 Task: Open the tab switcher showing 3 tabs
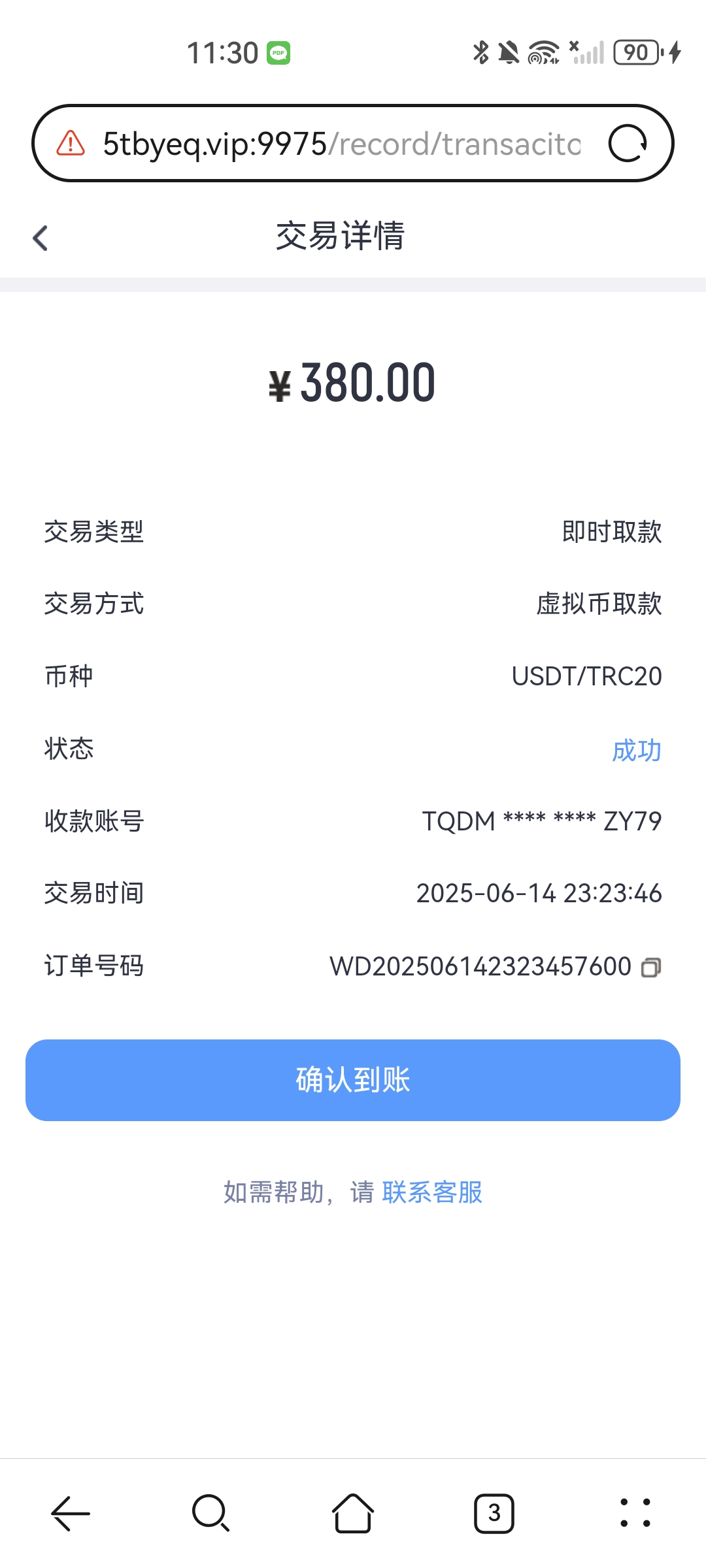point(494,1513)
